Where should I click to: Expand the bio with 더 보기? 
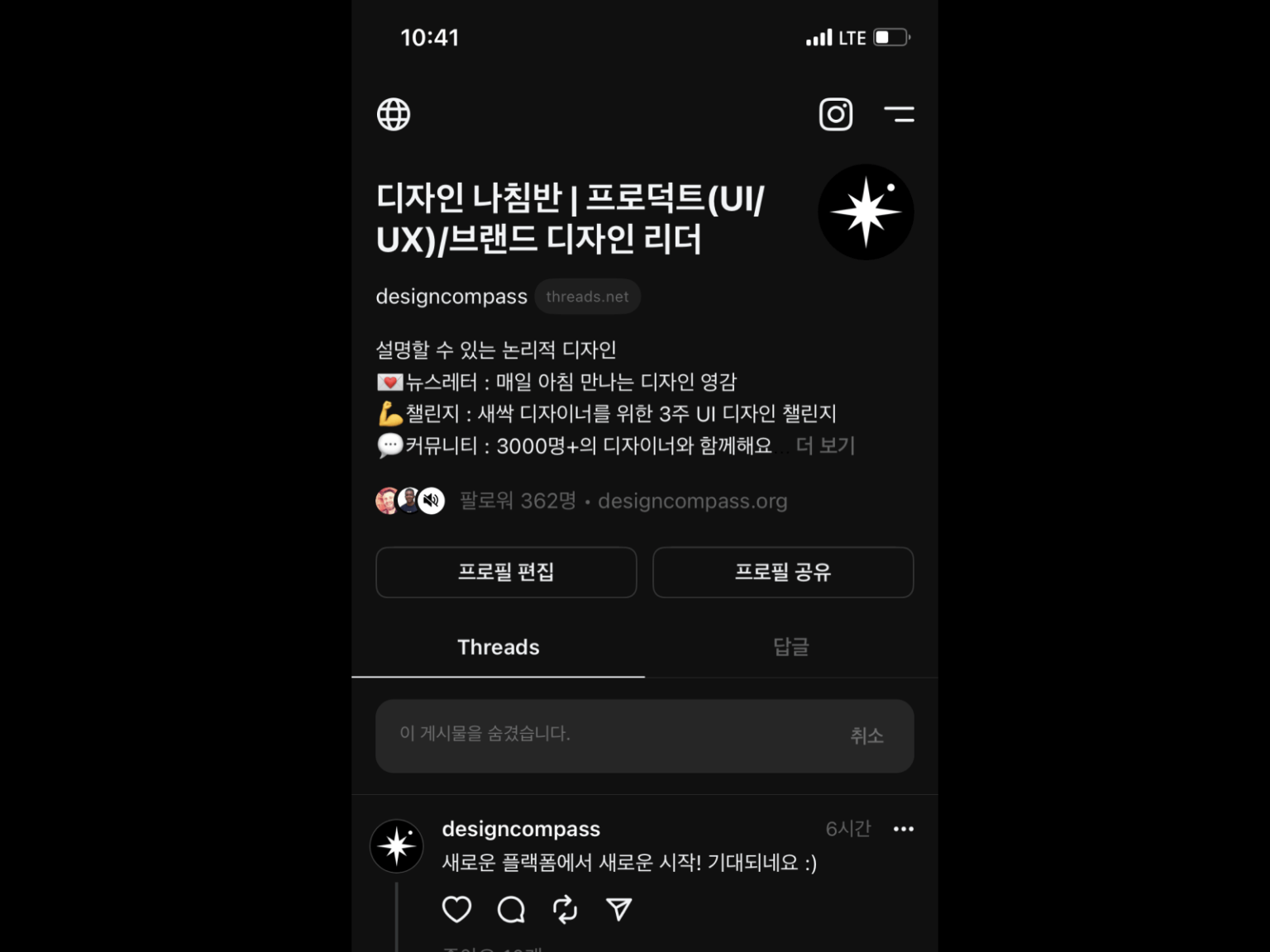coord(825,445)
